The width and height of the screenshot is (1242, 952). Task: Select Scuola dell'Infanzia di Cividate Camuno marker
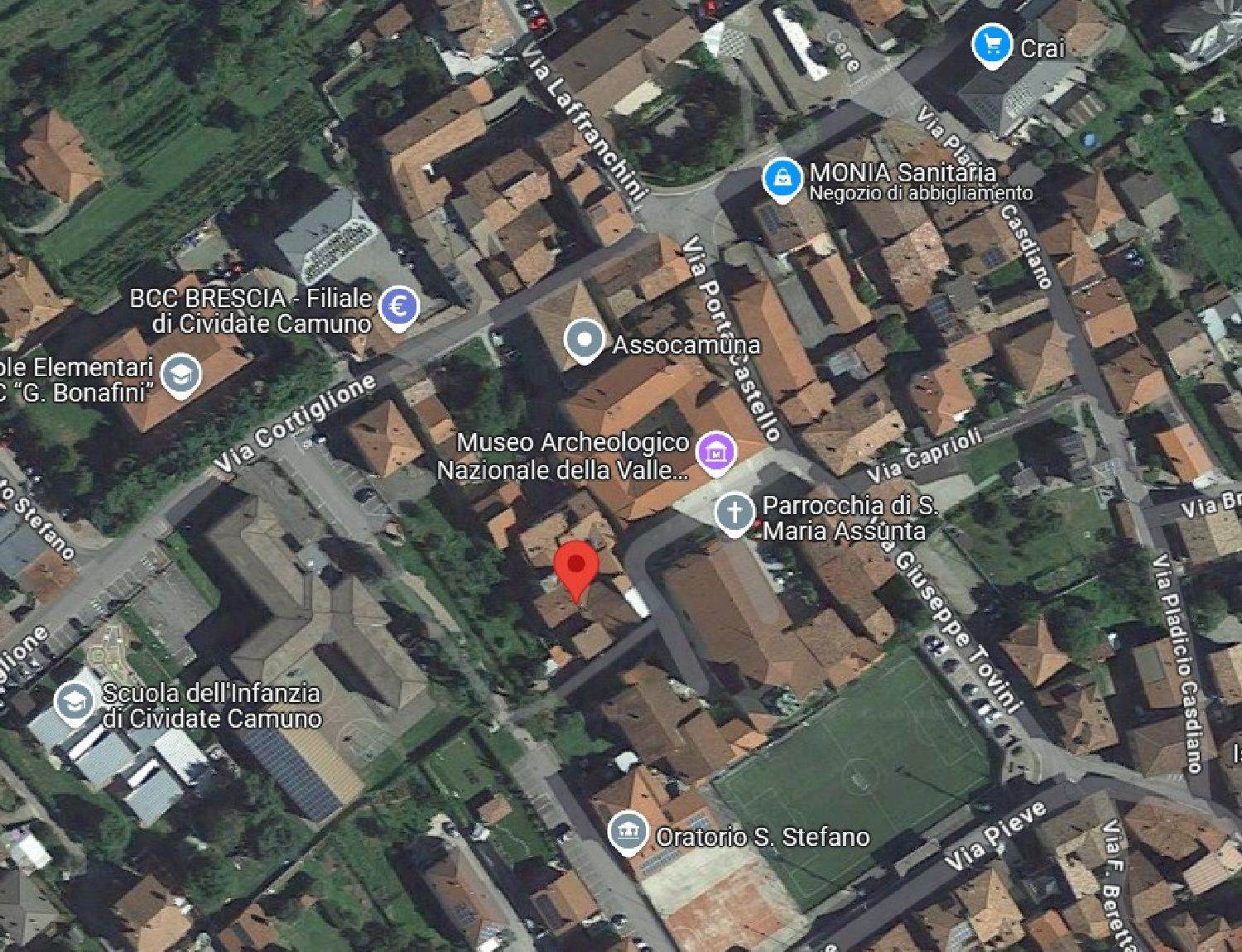tap(75, 703)
